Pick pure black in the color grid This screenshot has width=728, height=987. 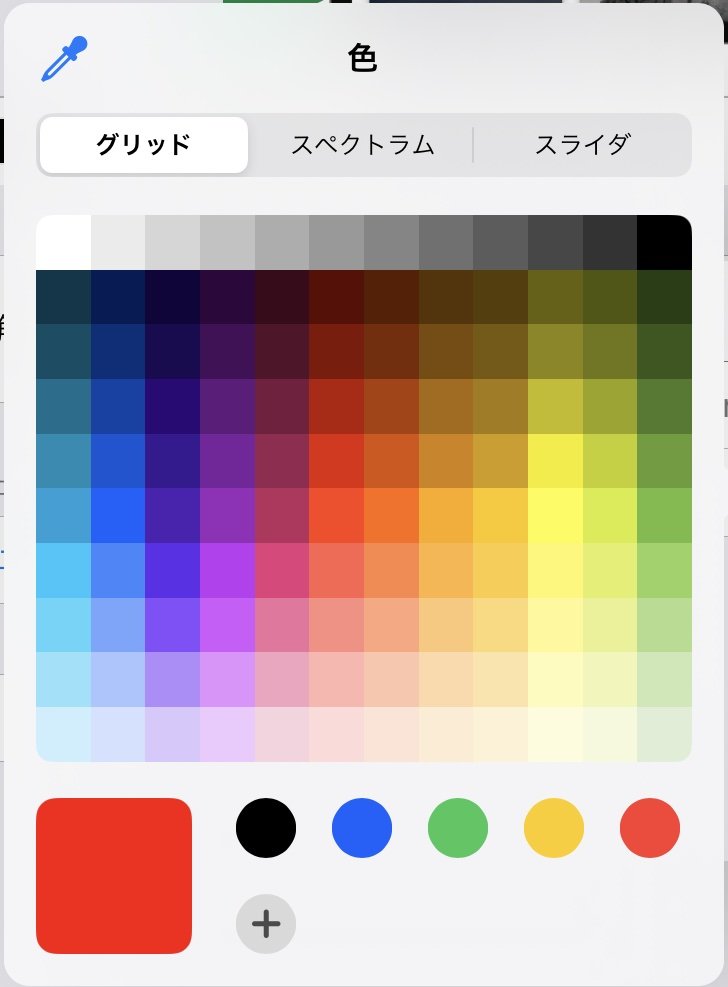click(664, 243)
